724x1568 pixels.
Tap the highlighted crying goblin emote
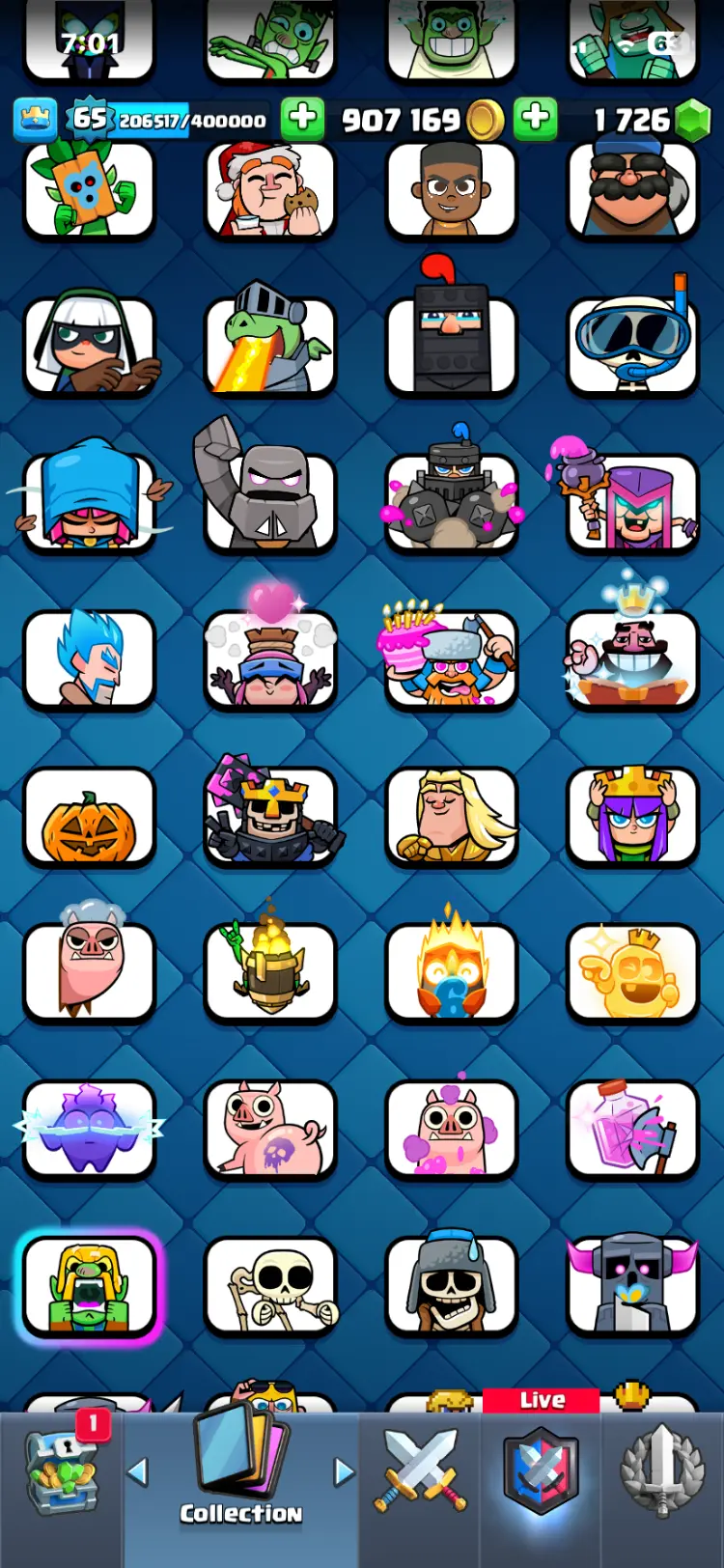coord(89,1288)
